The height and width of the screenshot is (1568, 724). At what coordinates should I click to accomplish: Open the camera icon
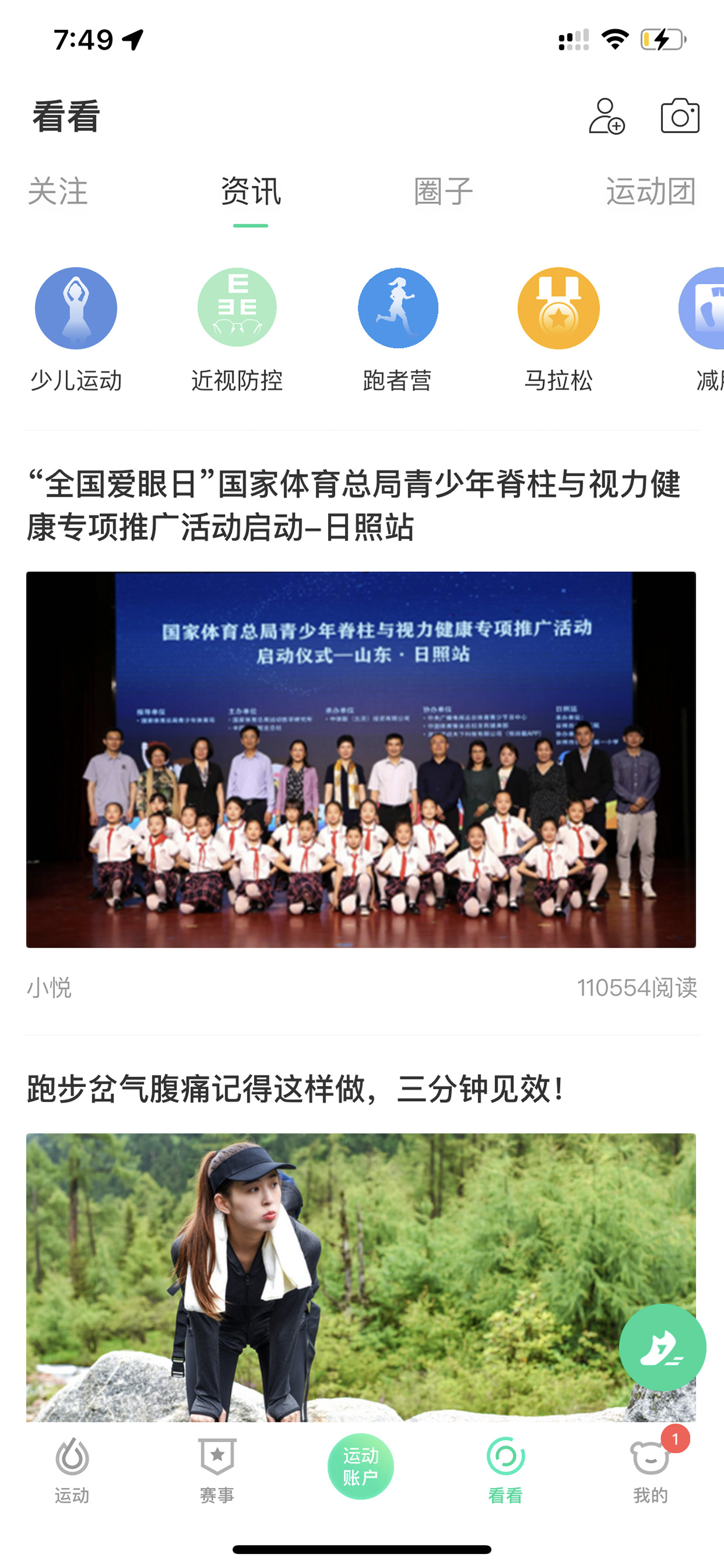pos(680,116)
